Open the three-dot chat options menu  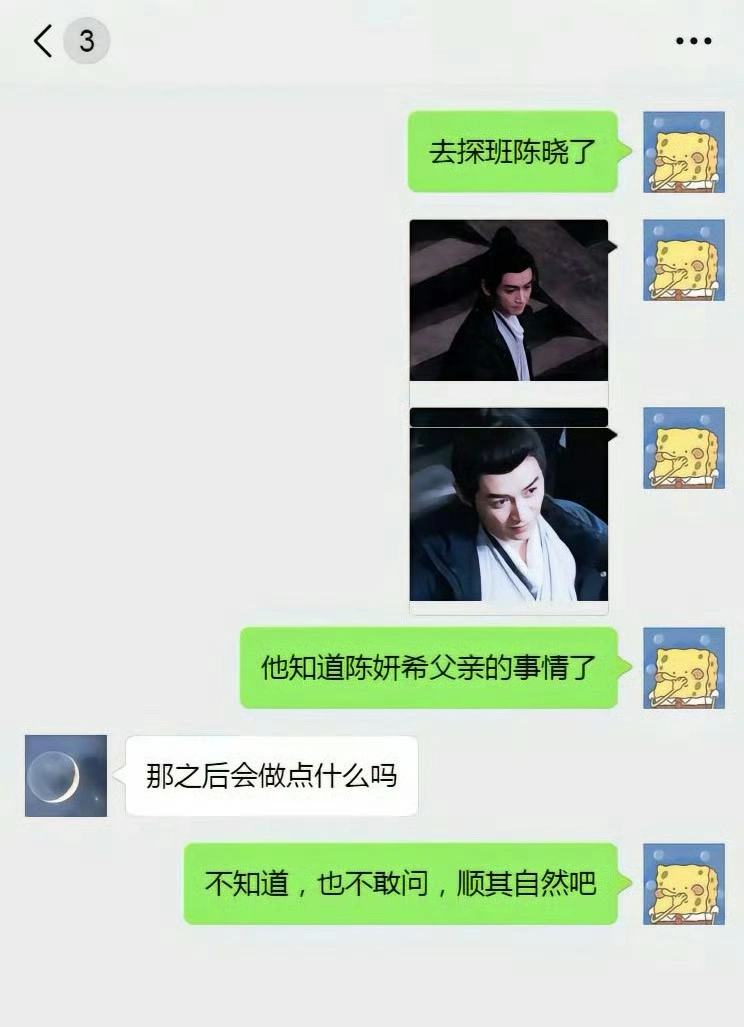point(693,42)
